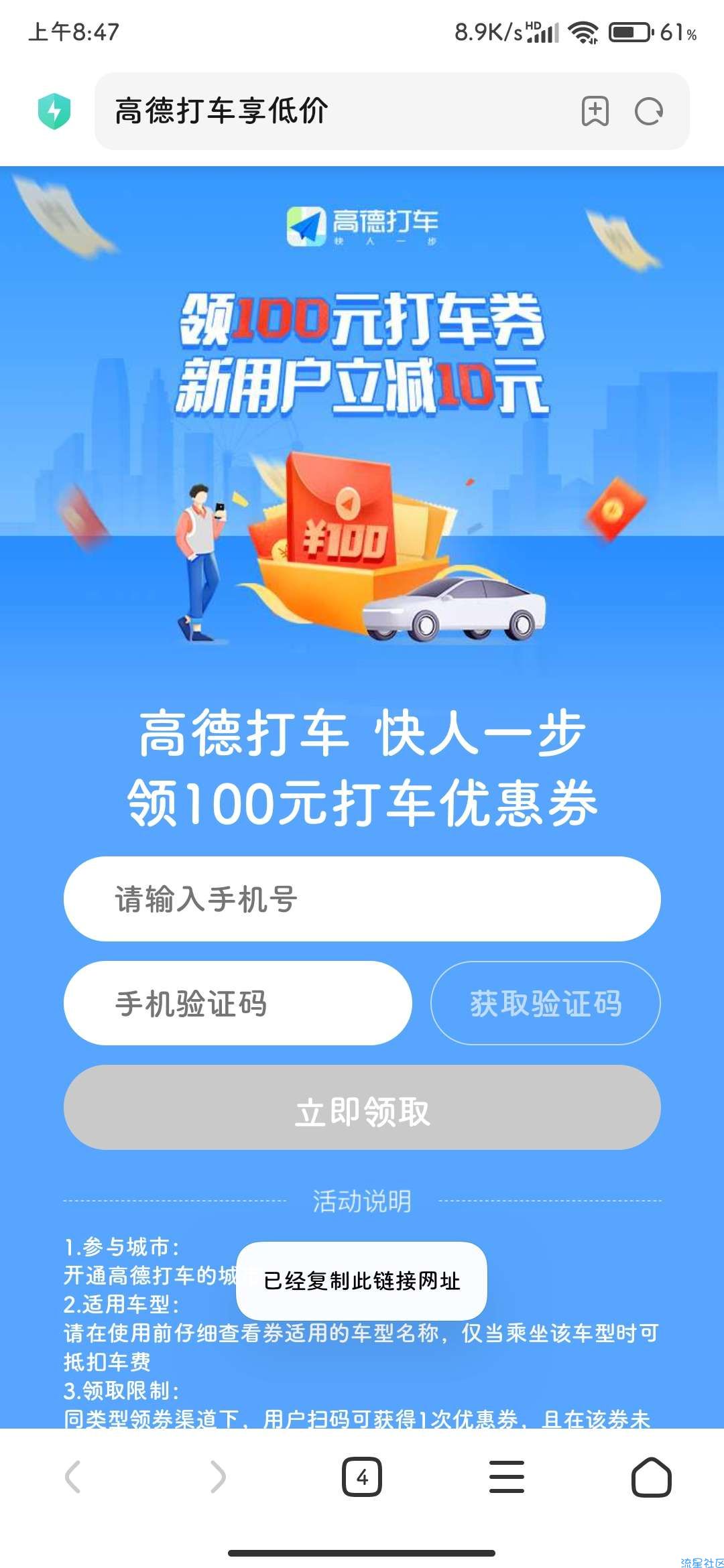
Task: Focus the 请输入手机号 phone number field
Action: [x=362, y=899]
